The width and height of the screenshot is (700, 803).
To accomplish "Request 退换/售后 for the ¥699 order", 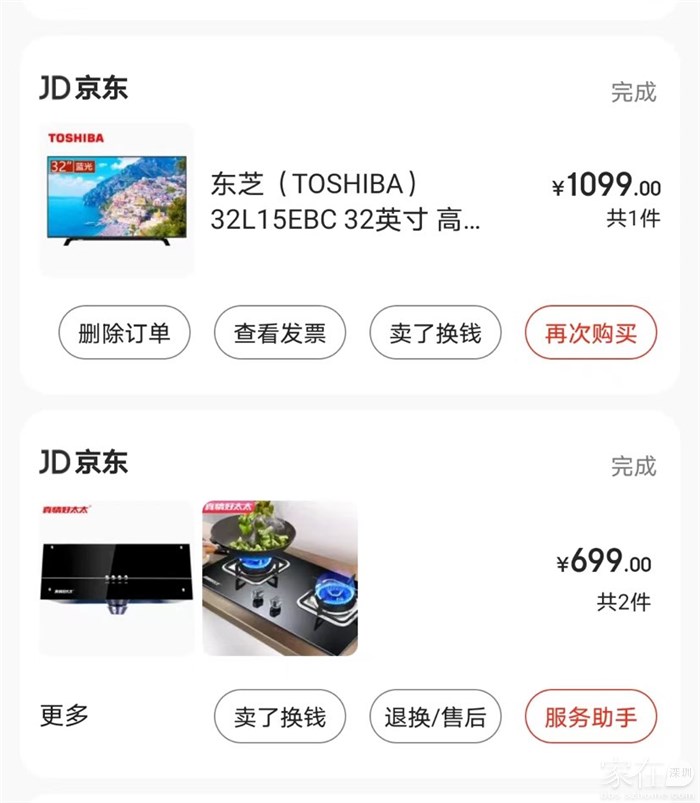I will (435, 717).
